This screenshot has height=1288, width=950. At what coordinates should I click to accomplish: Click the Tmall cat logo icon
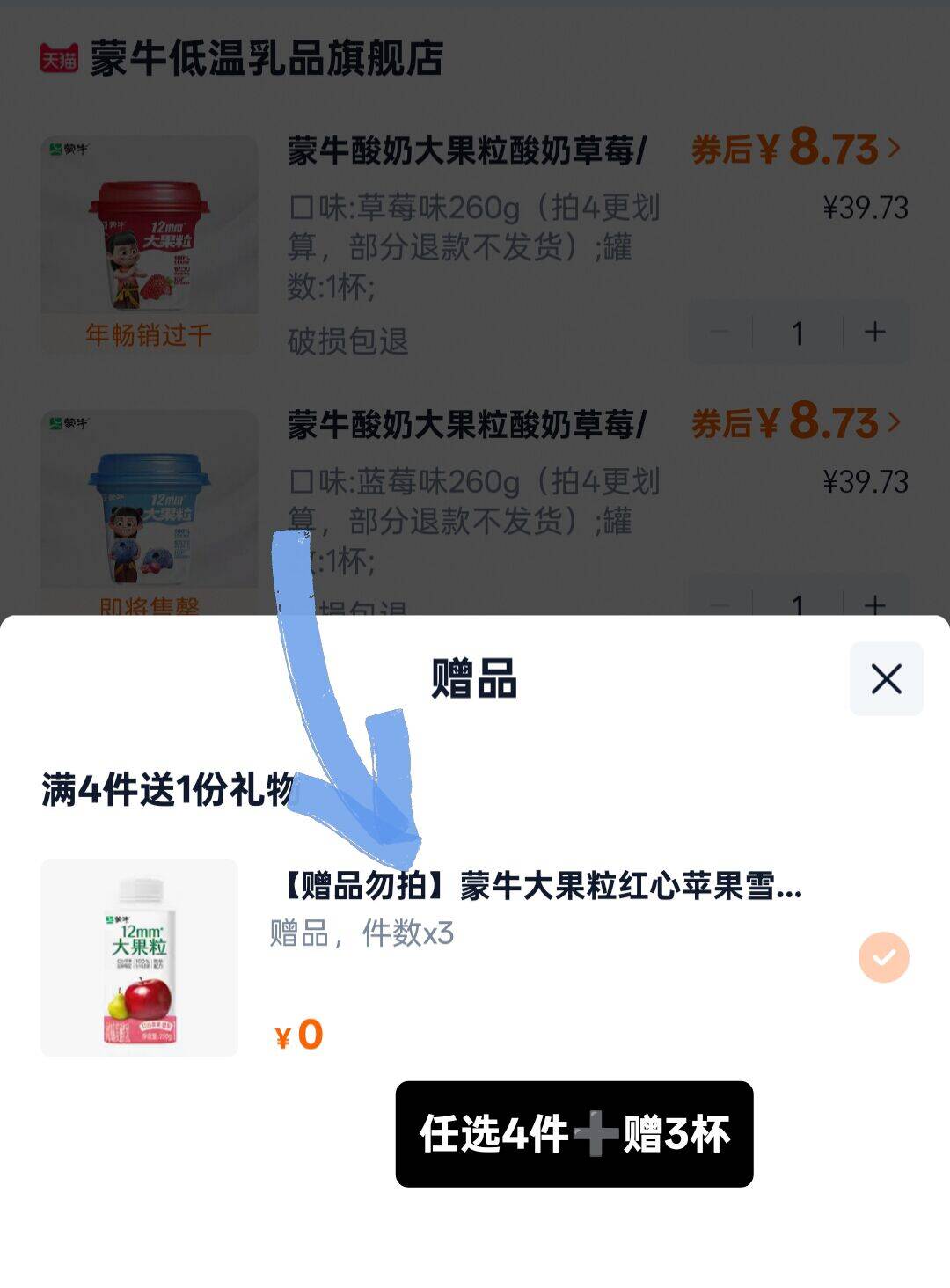coord(55,56)
